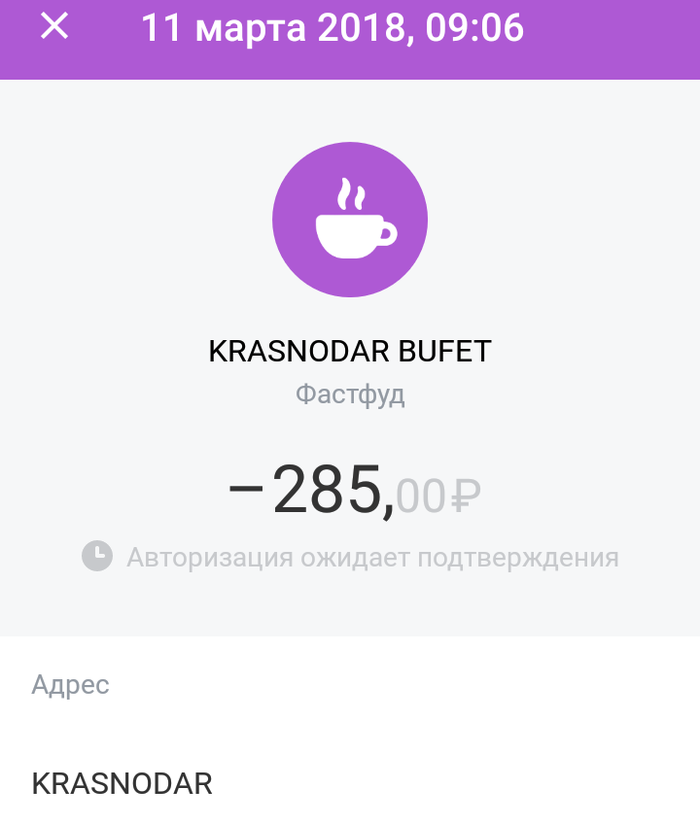This screenshot has width=700, height=823.
Task: Close the transaction details screen
Action: (54, 26)
